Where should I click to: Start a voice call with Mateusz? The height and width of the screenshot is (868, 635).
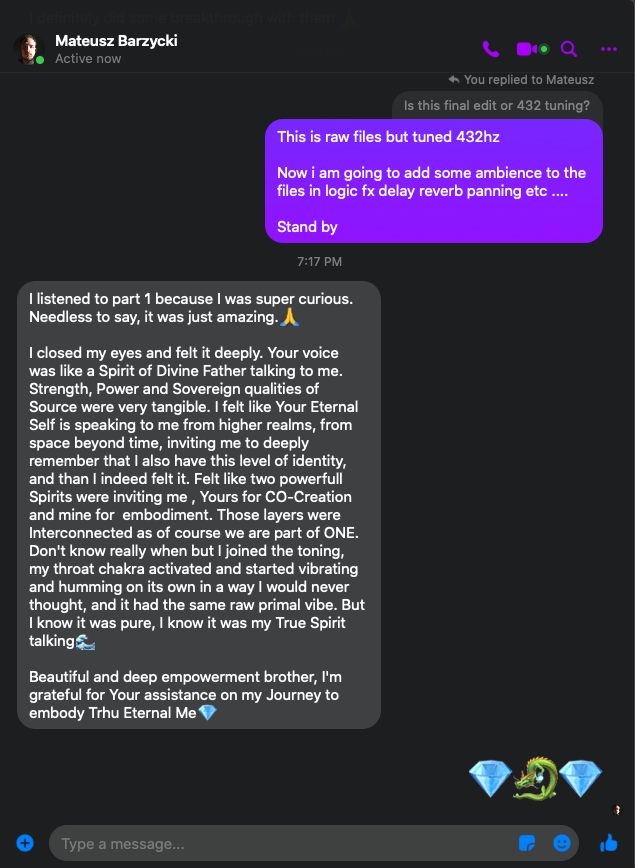(490, 49)
